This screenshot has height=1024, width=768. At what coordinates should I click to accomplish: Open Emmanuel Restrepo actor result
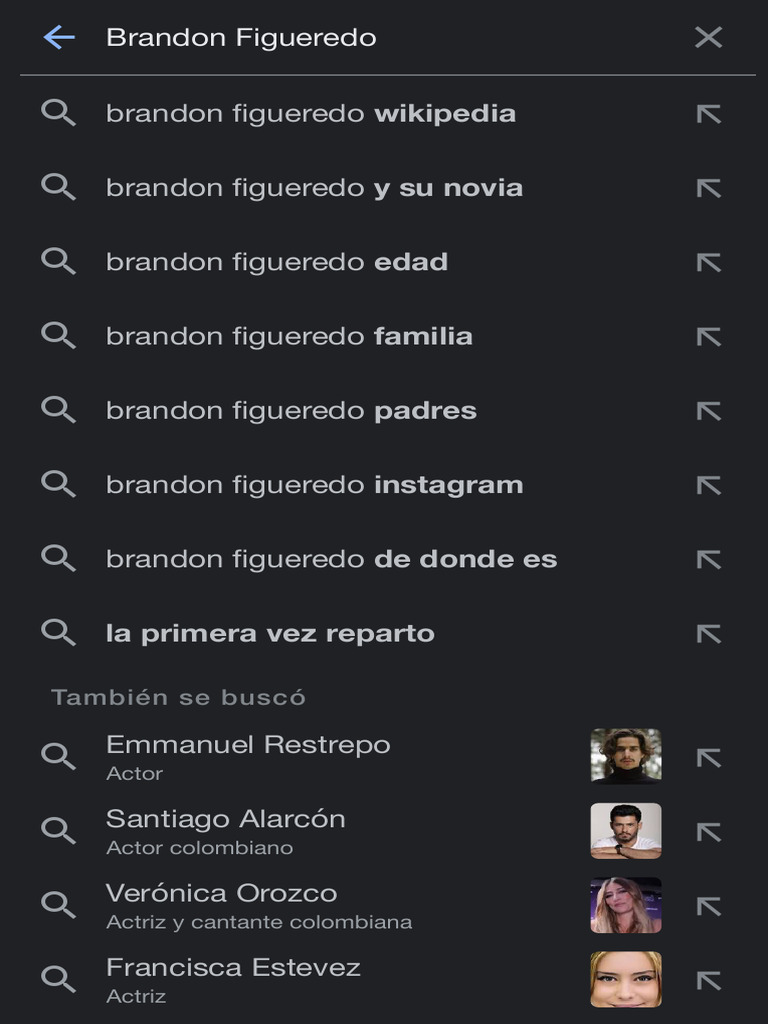coord(385,757)
